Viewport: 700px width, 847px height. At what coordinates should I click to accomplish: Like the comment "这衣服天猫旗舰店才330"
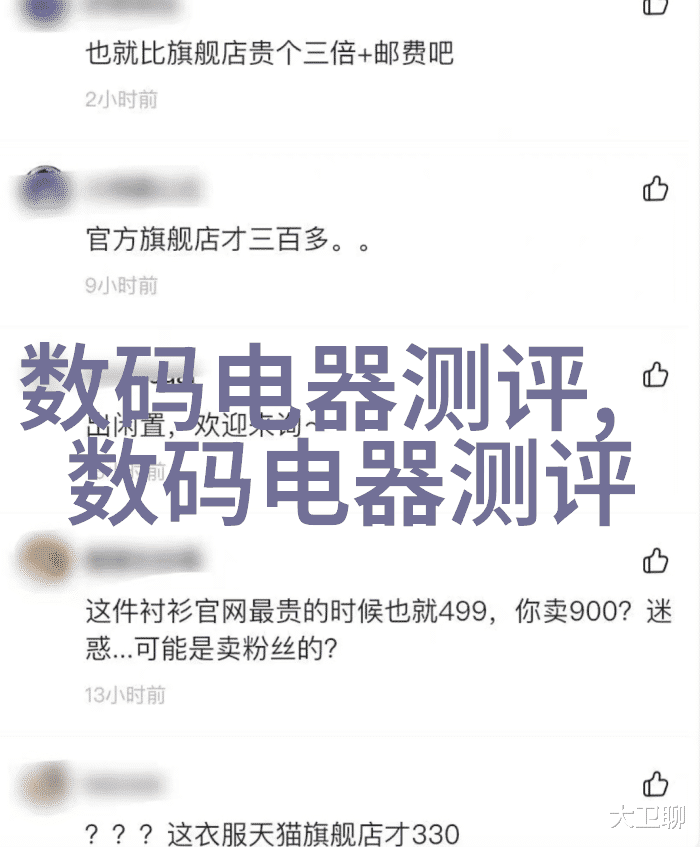(x=655, y=783)
